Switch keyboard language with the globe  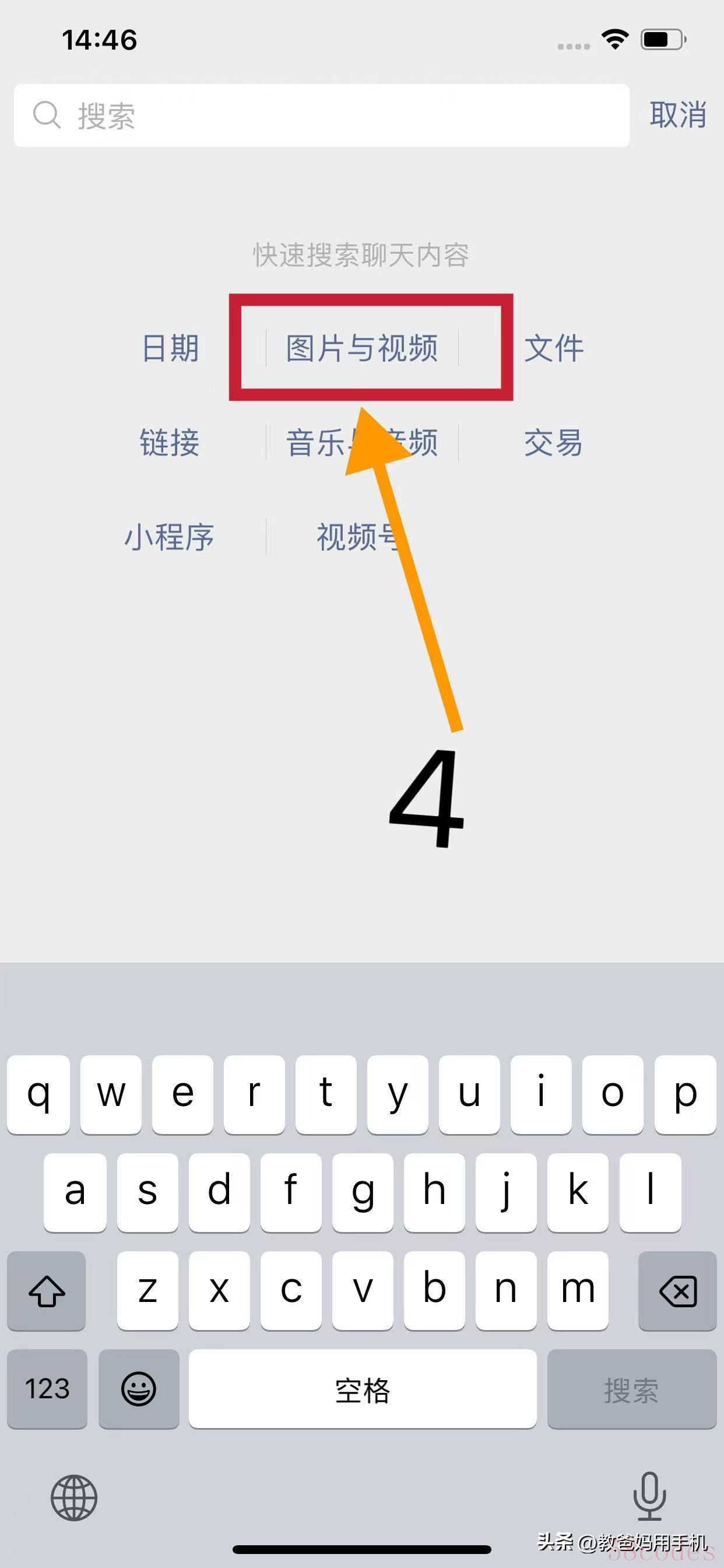73,1497
